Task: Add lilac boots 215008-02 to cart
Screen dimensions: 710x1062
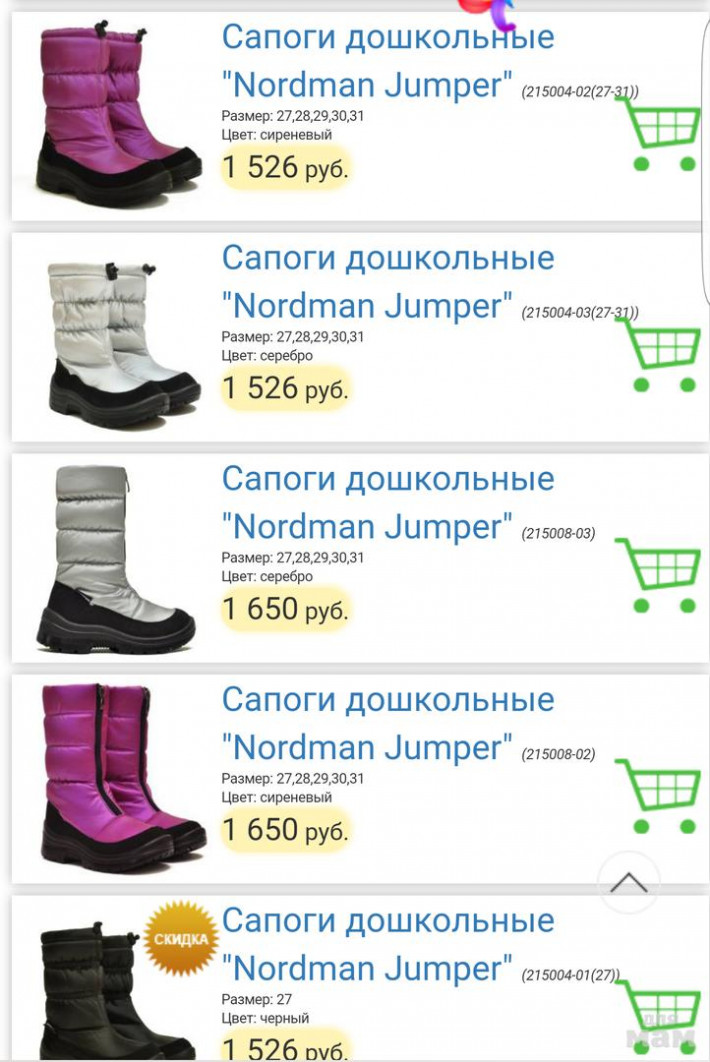Action: 659,797
